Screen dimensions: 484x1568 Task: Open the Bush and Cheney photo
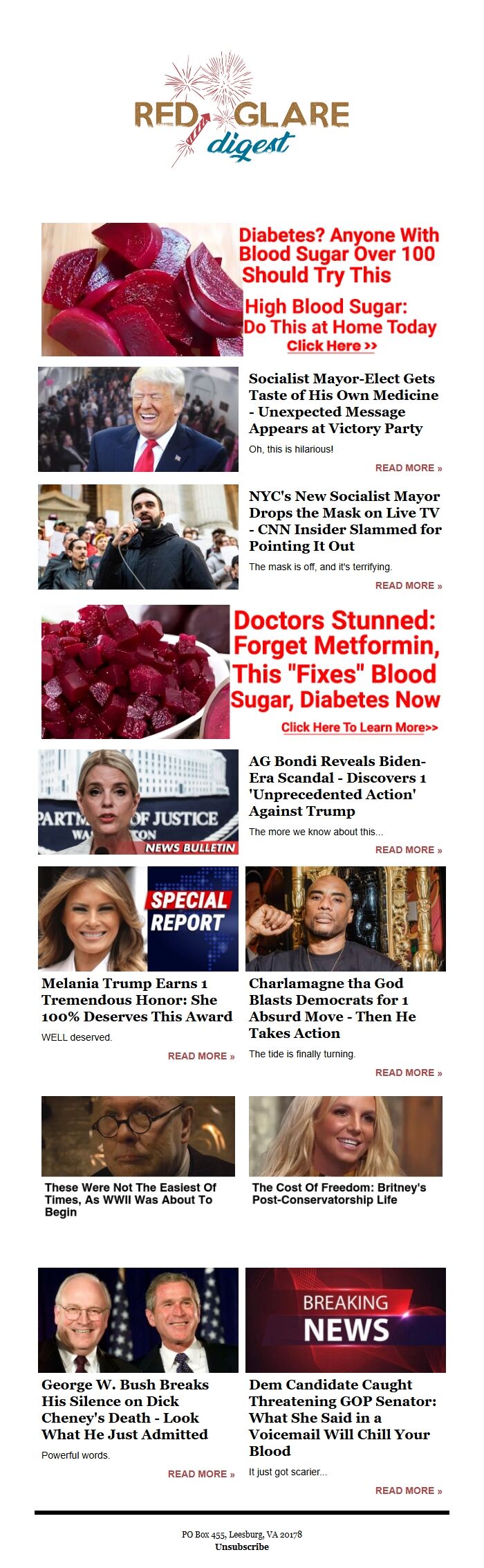tap(138, 1320)
